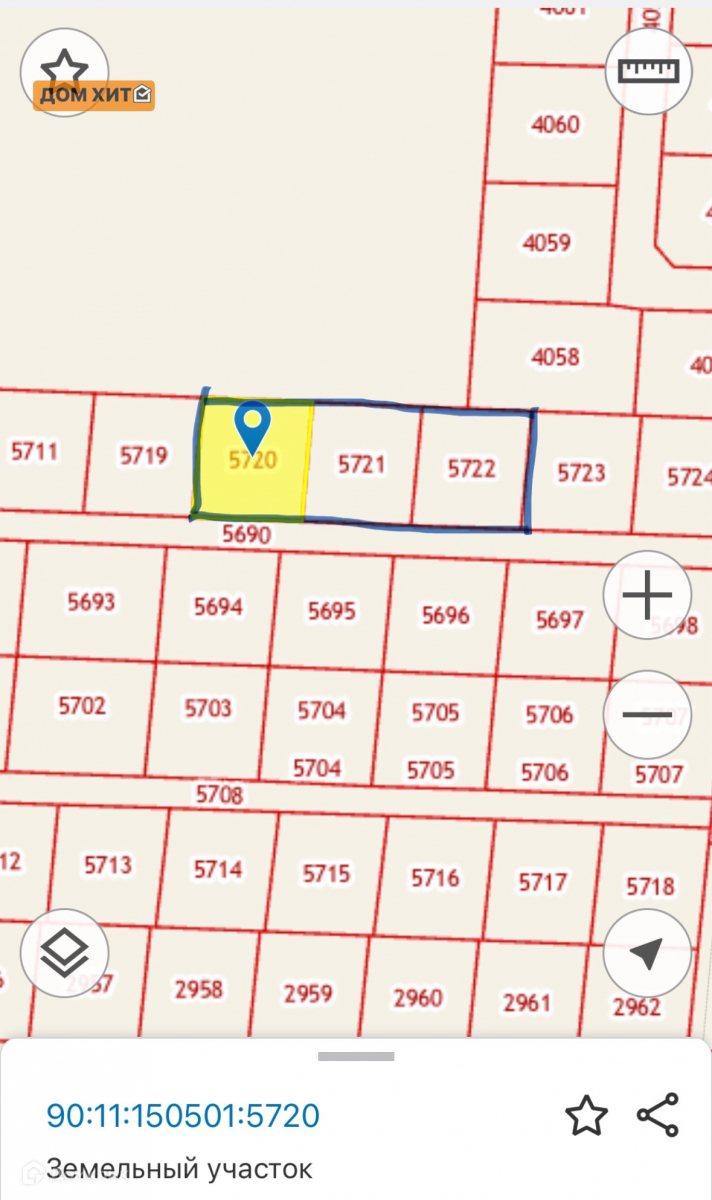Image resolution: width=712 pixels, height=1200 pixels.
Task: Center map on my location arrow
Action: tap(648, 953)
